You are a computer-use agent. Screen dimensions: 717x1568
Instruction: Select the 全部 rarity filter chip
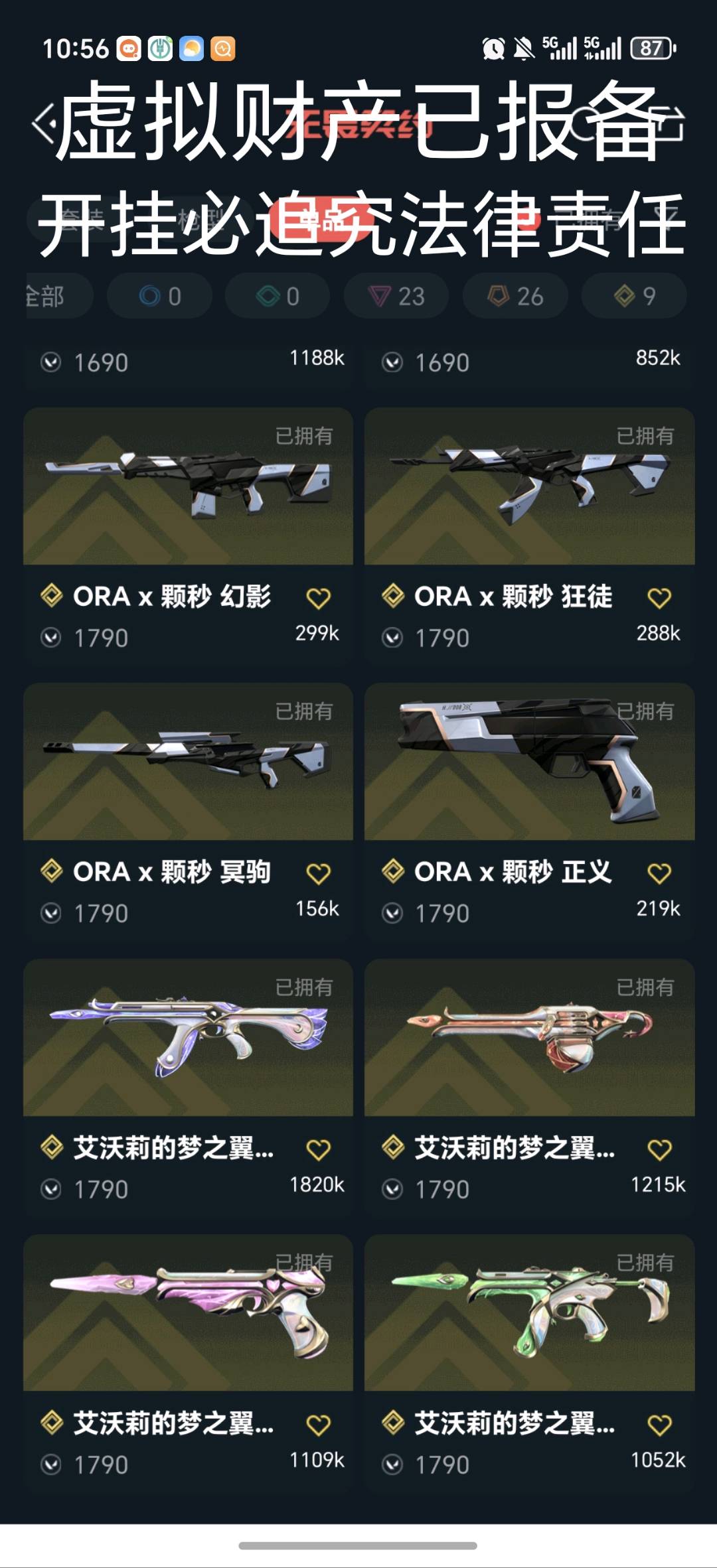click(50, 296)
